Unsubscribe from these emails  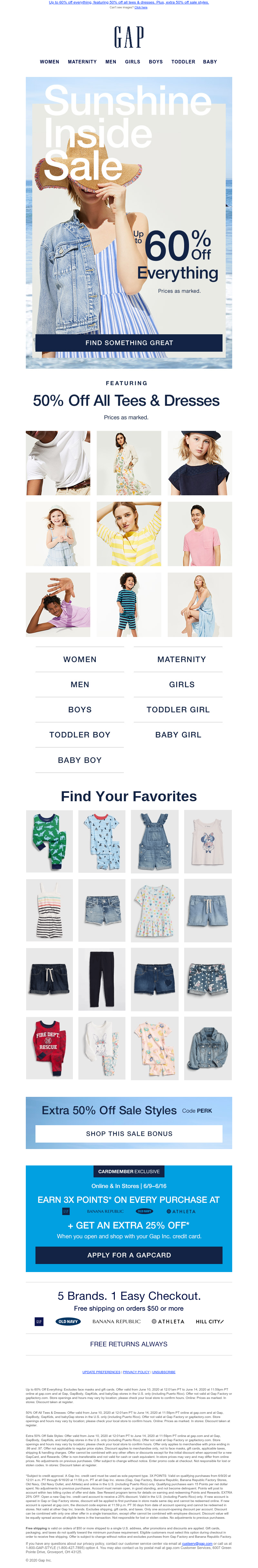164,1372
